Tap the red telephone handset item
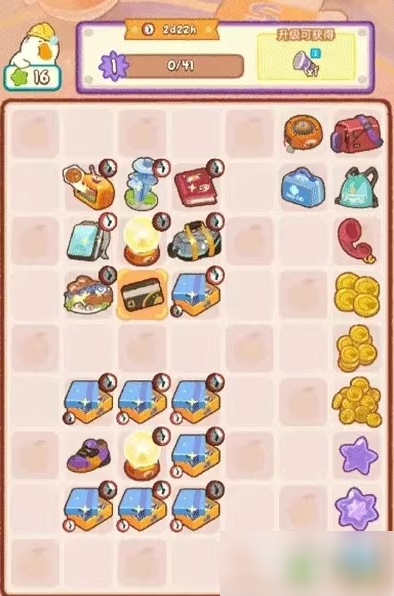This screenshot has width=394, height=596. 356,241
